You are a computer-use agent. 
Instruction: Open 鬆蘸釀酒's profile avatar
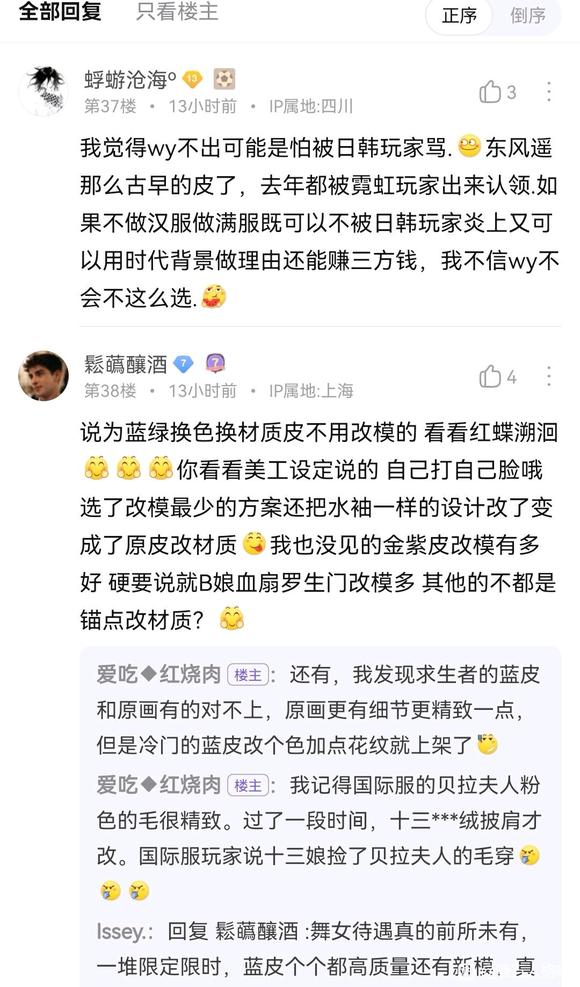43,376
